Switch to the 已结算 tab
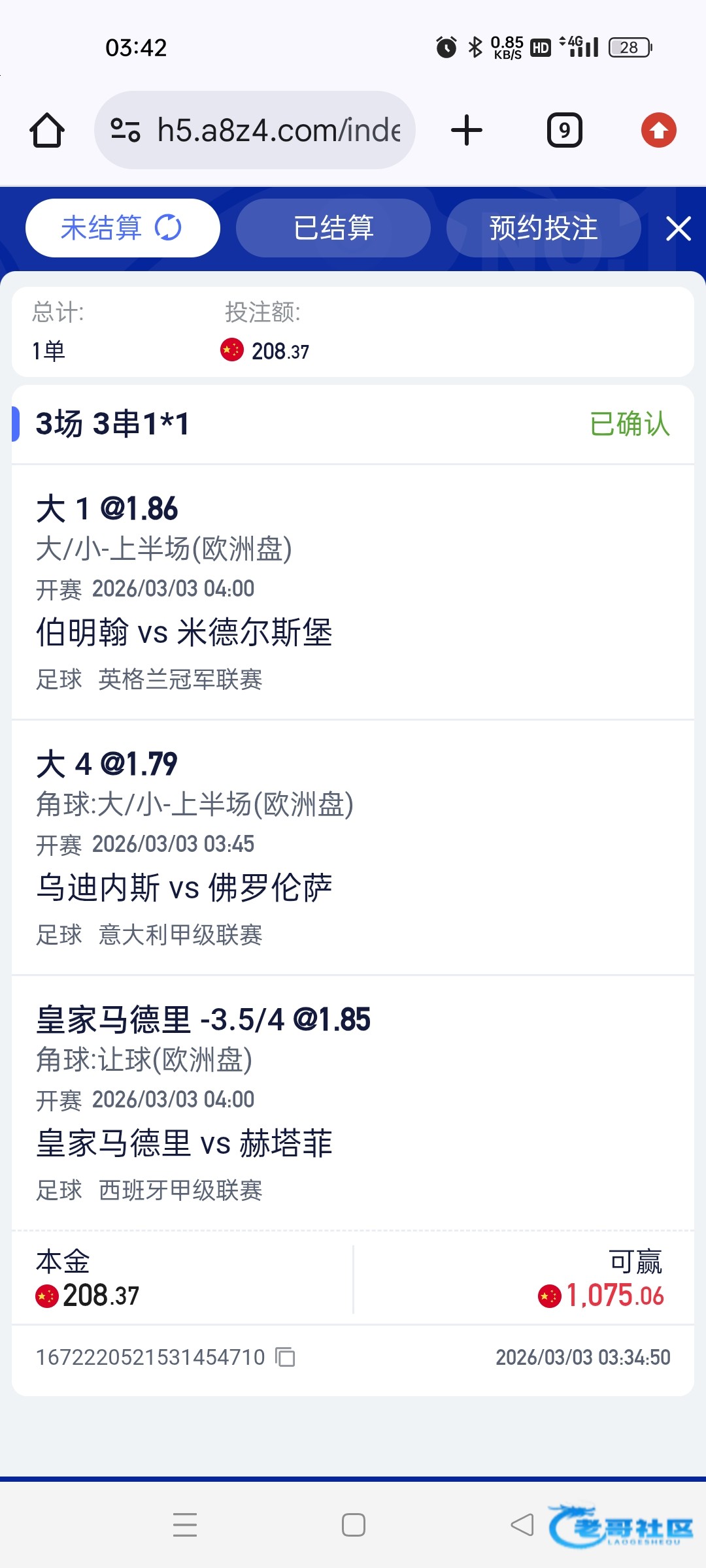Screen dimensions: 706x1568 (333, 228)
